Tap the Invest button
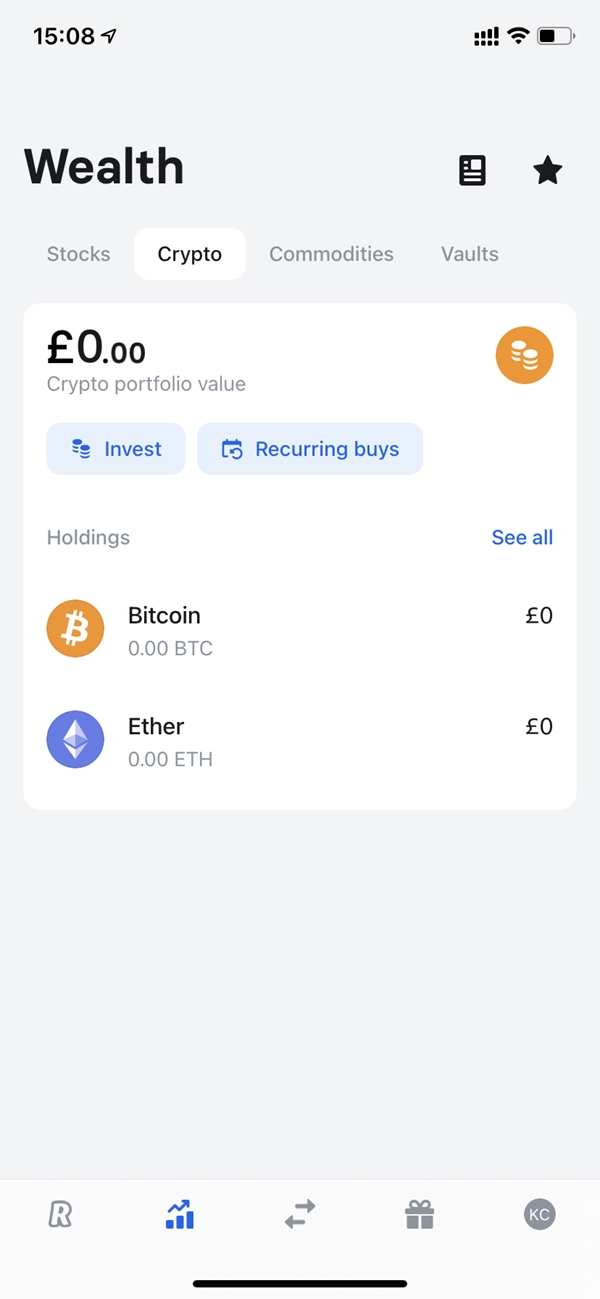Viewport: 600px width, 1299px height. pos(116,449)
